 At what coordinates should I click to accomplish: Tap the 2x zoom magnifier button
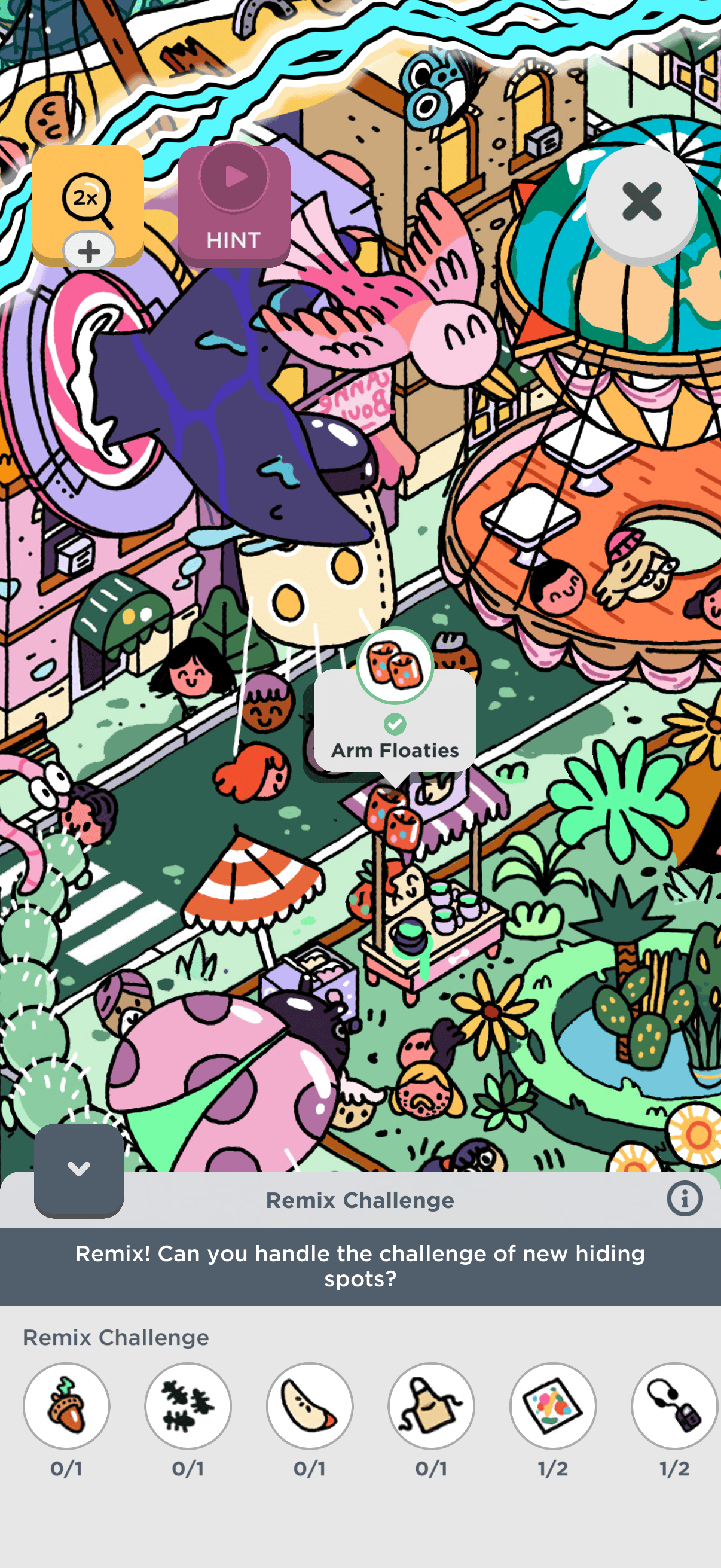point(87,201)
